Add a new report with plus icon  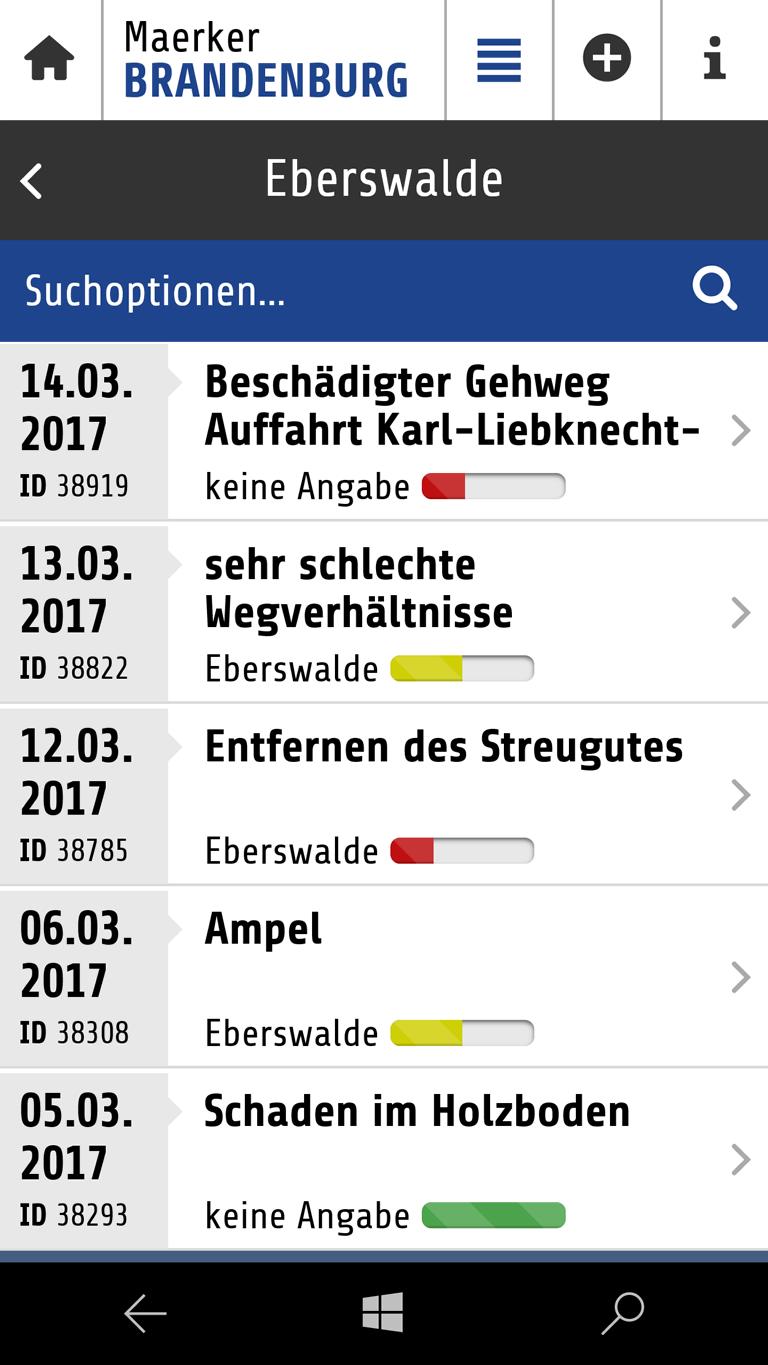(x=607, y=59)
